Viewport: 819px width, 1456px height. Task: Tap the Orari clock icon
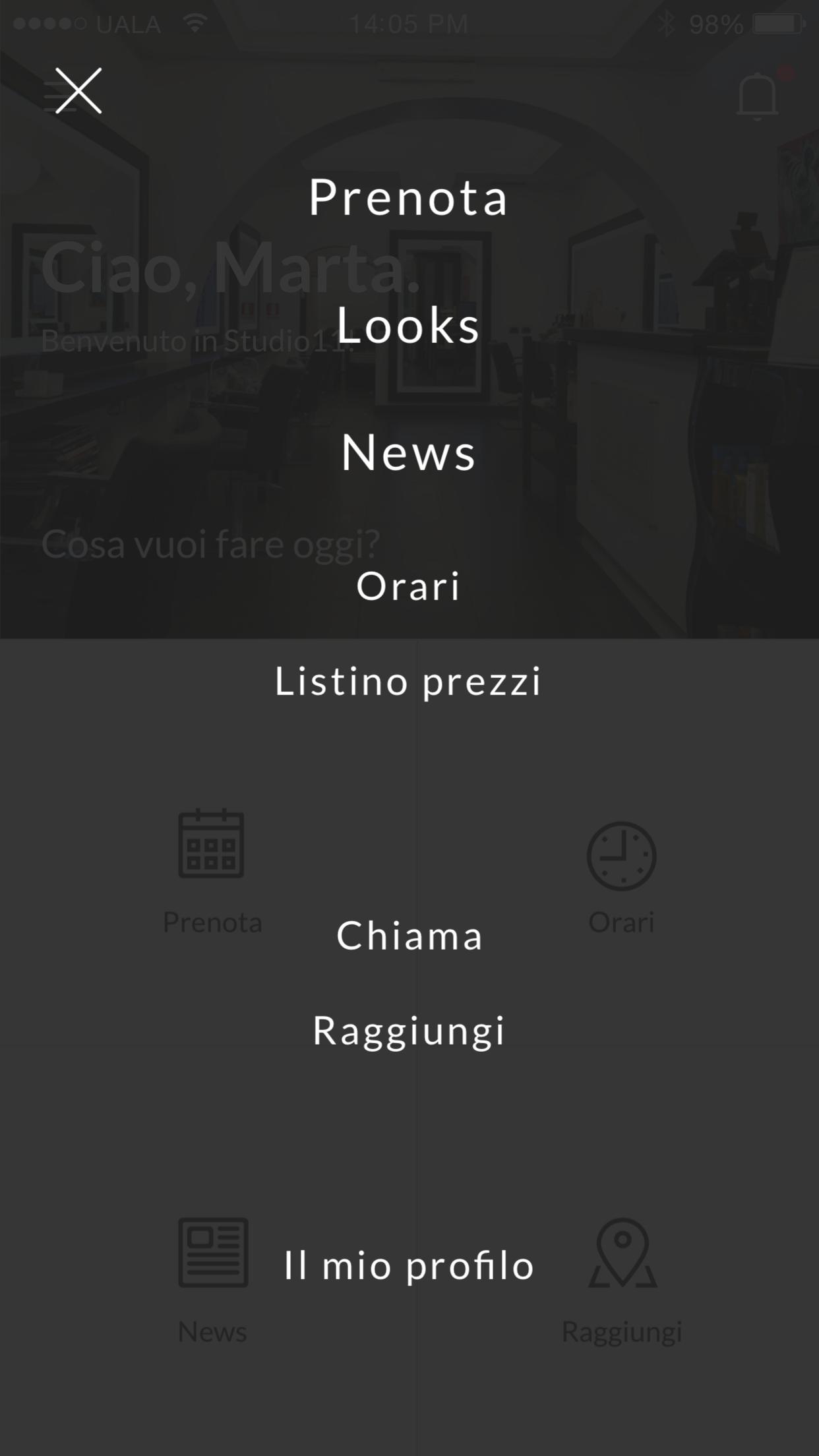[x=621, y=855]
